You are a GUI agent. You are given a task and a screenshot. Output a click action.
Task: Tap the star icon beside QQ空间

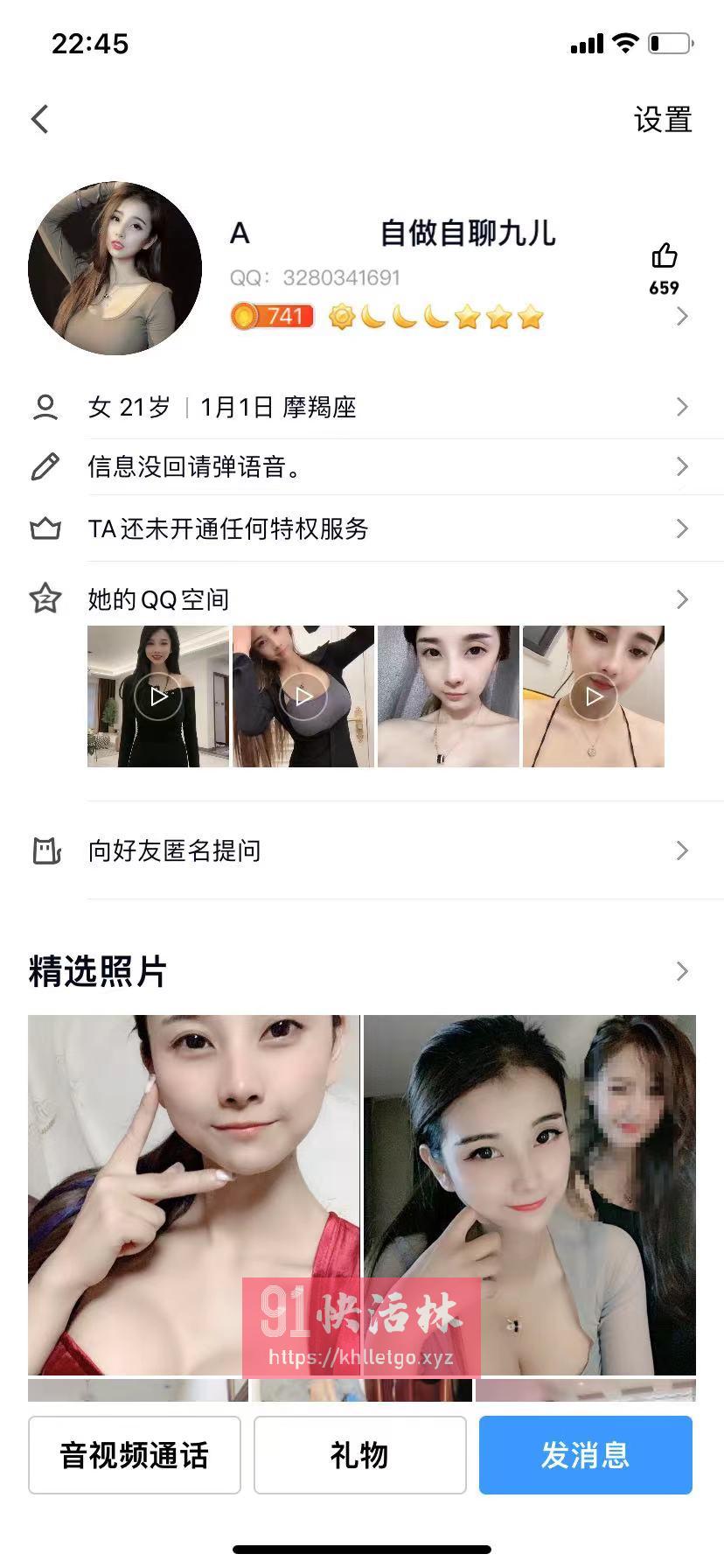click(45, 598)
